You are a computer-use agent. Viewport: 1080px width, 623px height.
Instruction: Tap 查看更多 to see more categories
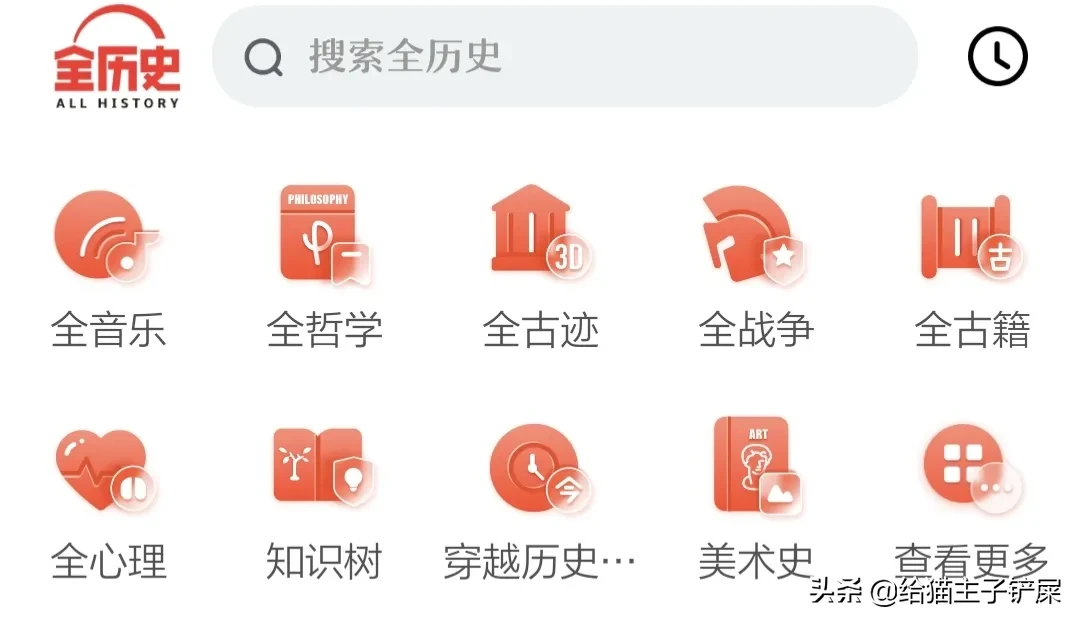click(972, 470)
